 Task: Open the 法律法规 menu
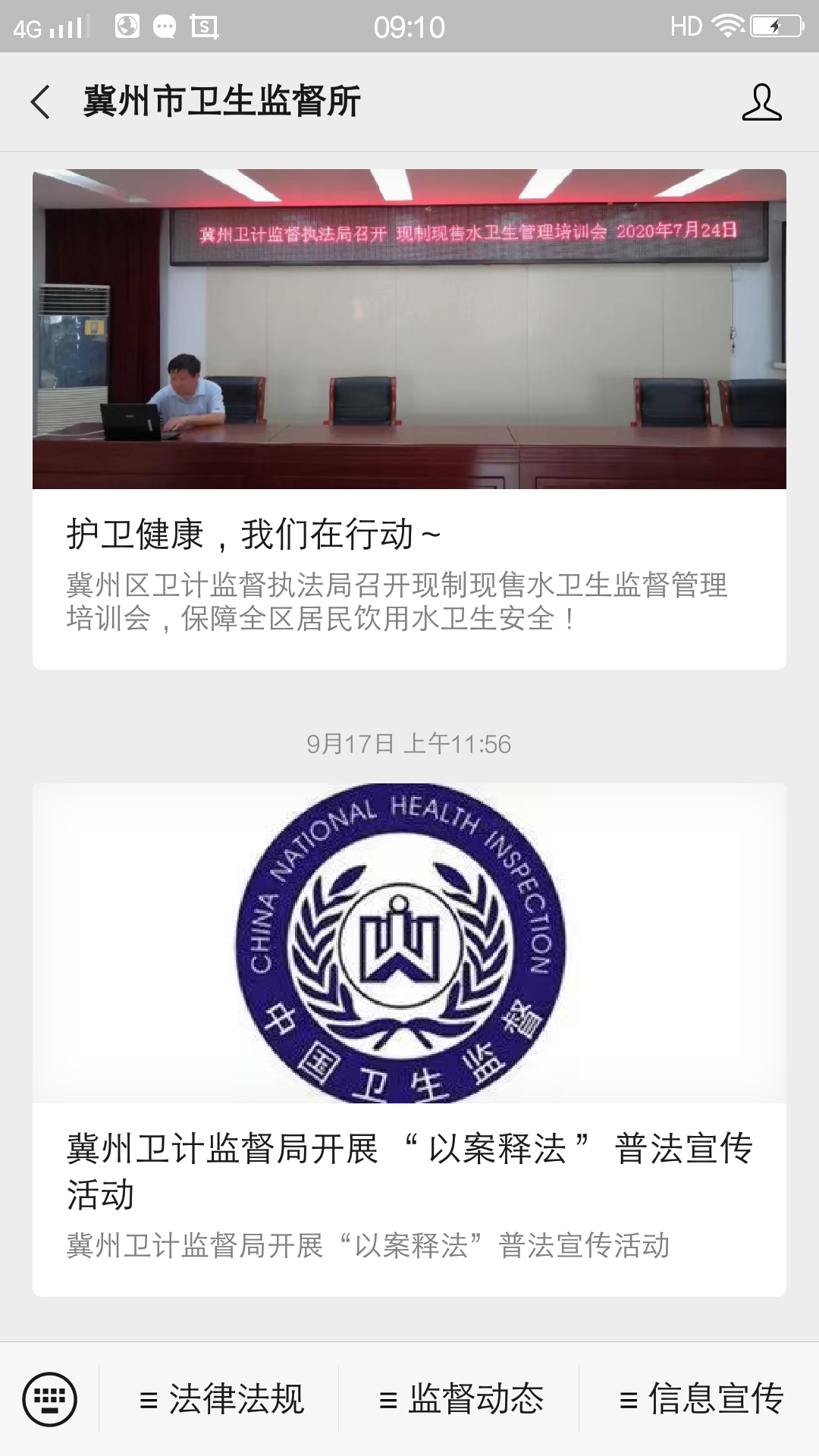[221, 1399]
